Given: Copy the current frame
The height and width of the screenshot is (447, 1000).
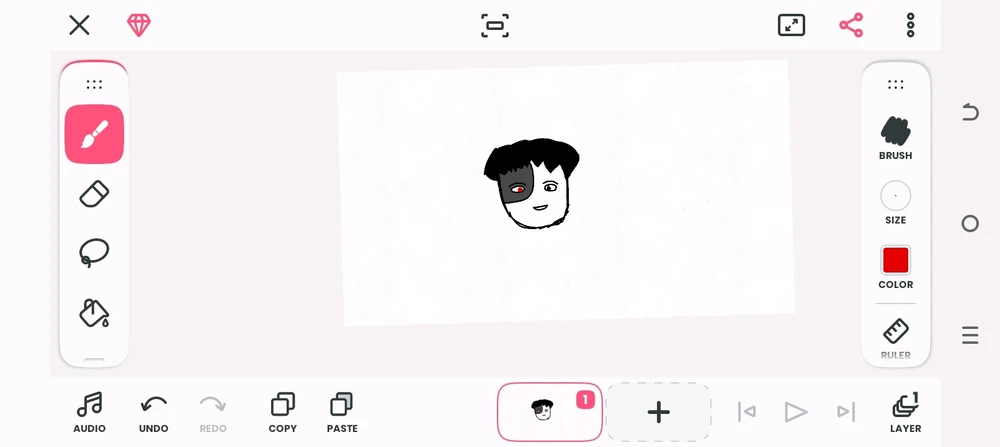Looking at the screenshot, I should click(283, 411).
